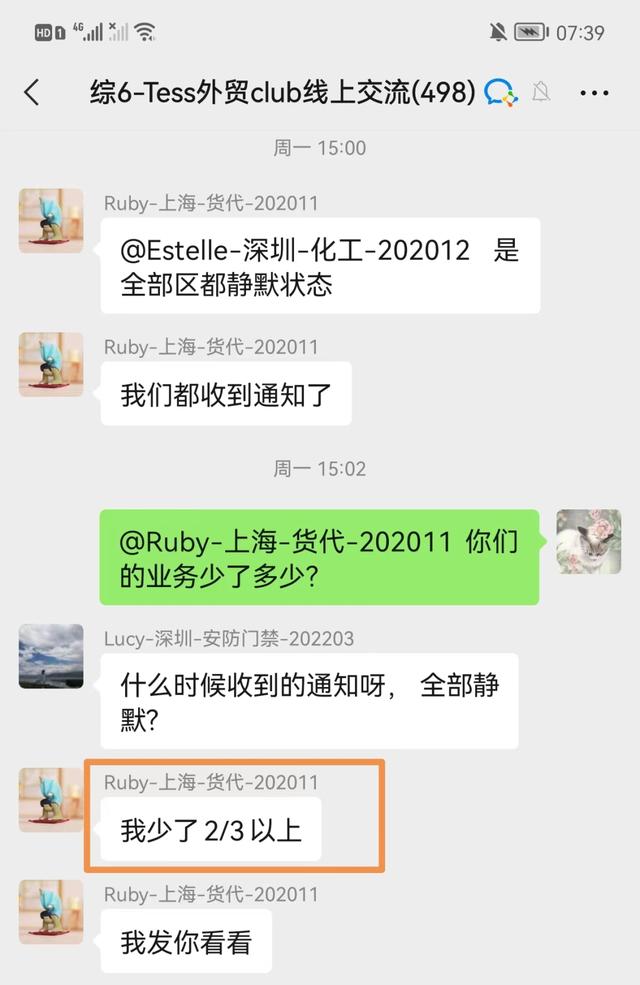Tap Ruby's avatar beside "我少了 2/3 以上"
640x985 pixels.
[51, 800]
